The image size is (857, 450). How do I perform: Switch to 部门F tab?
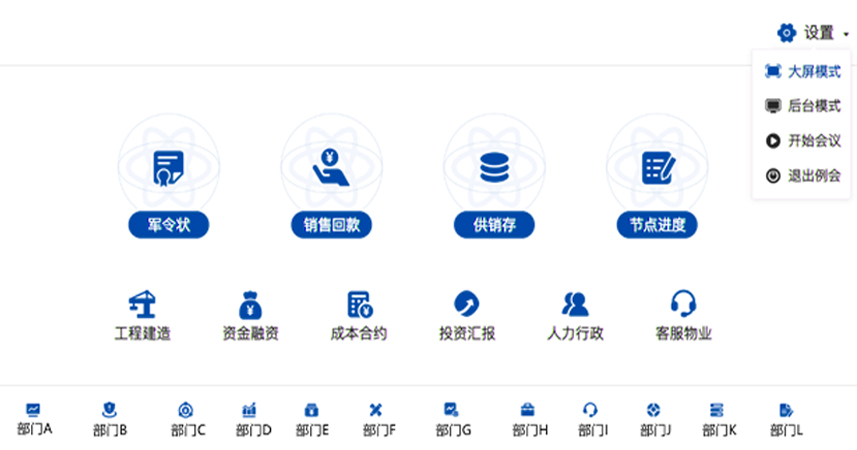pyautogui.click(x=378, y=420)
